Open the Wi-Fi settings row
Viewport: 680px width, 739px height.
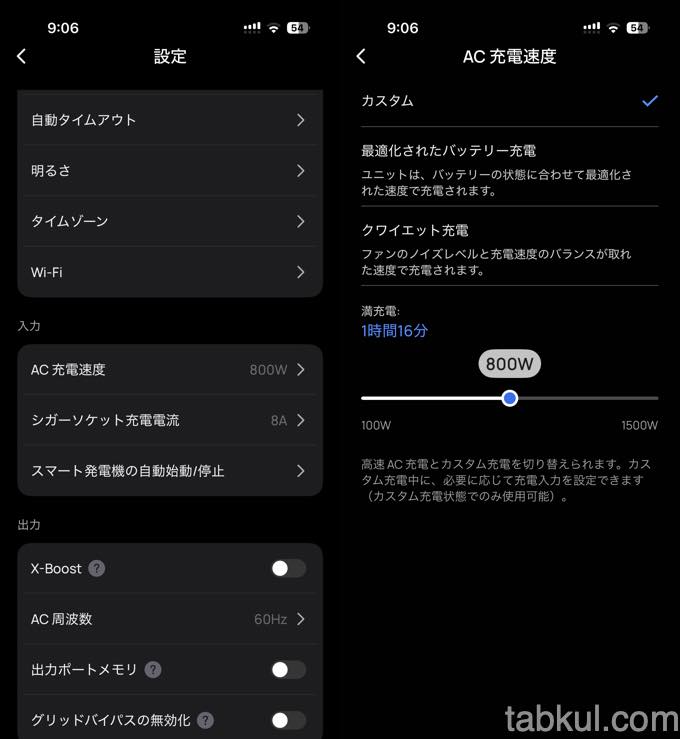tap(169, 272)
